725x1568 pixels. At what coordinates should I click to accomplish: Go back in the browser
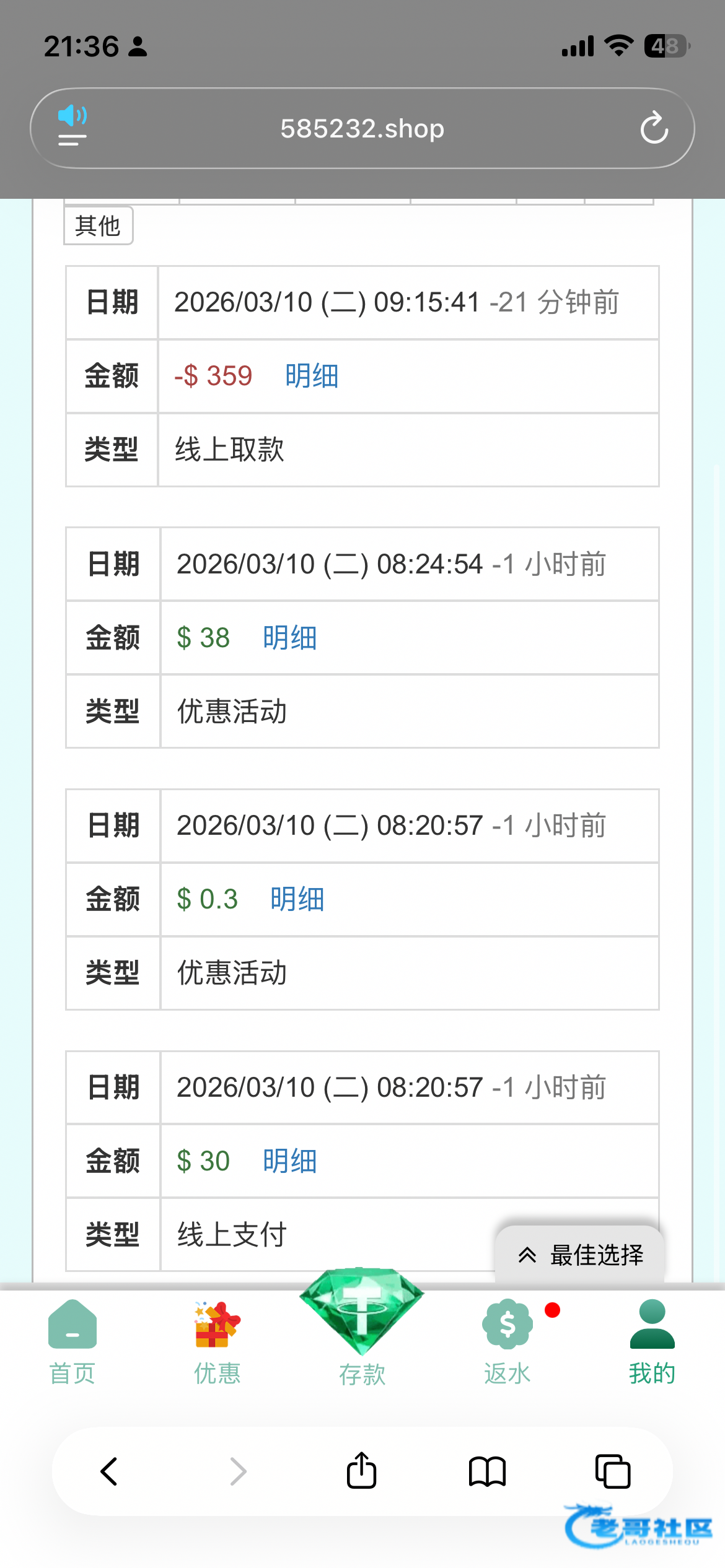point(109,1471)
